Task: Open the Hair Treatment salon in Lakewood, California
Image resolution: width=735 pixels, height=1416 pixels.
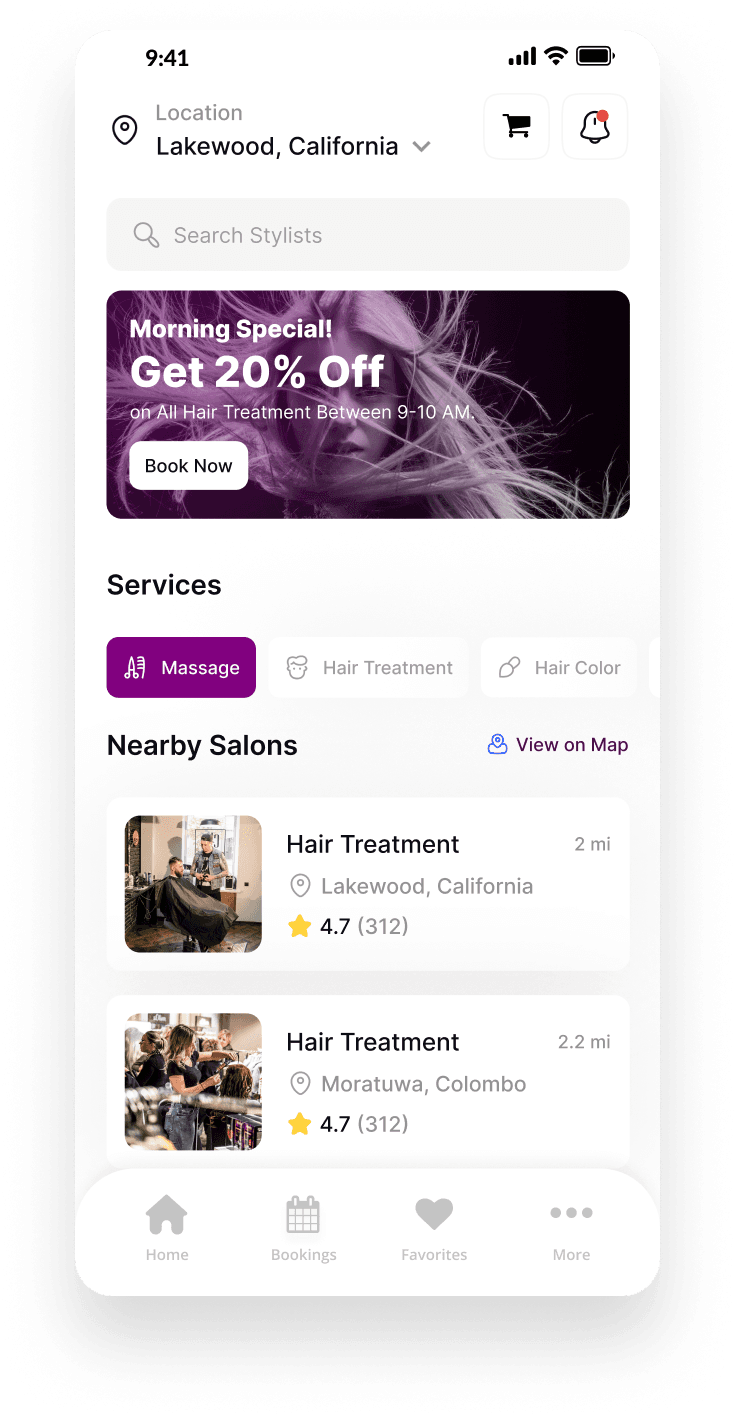Action: [x=368, y=884]
